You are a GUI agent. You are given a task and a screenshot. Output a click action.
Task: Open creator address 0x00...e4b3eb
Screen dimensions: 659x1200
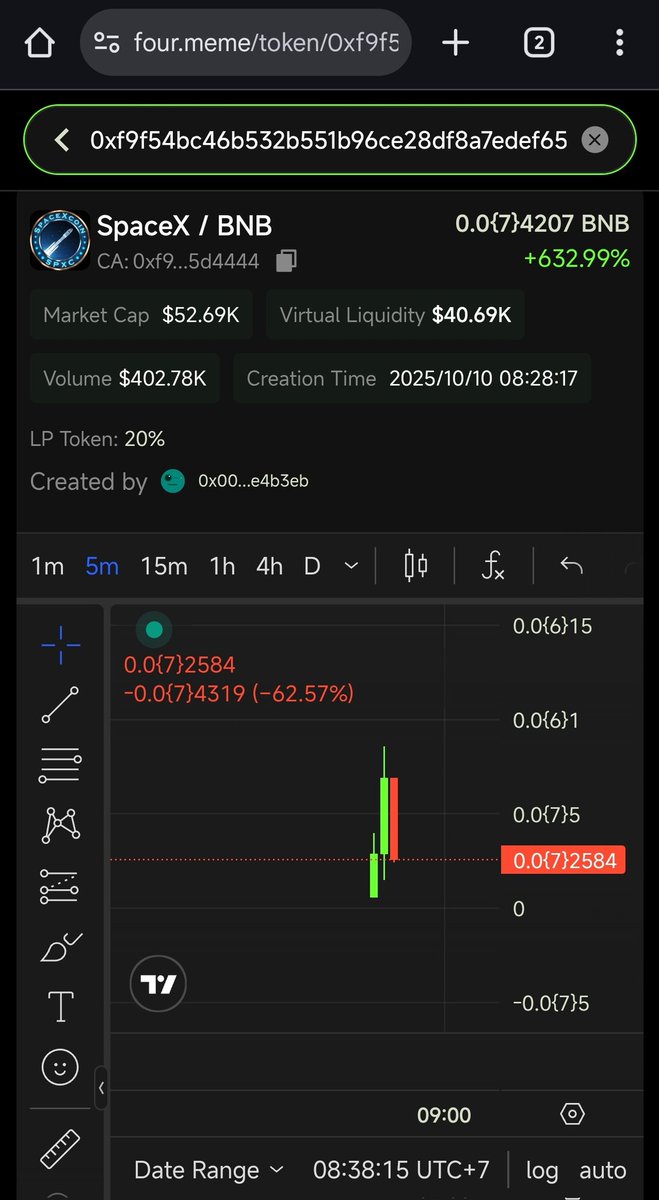(x=252, y=481)
